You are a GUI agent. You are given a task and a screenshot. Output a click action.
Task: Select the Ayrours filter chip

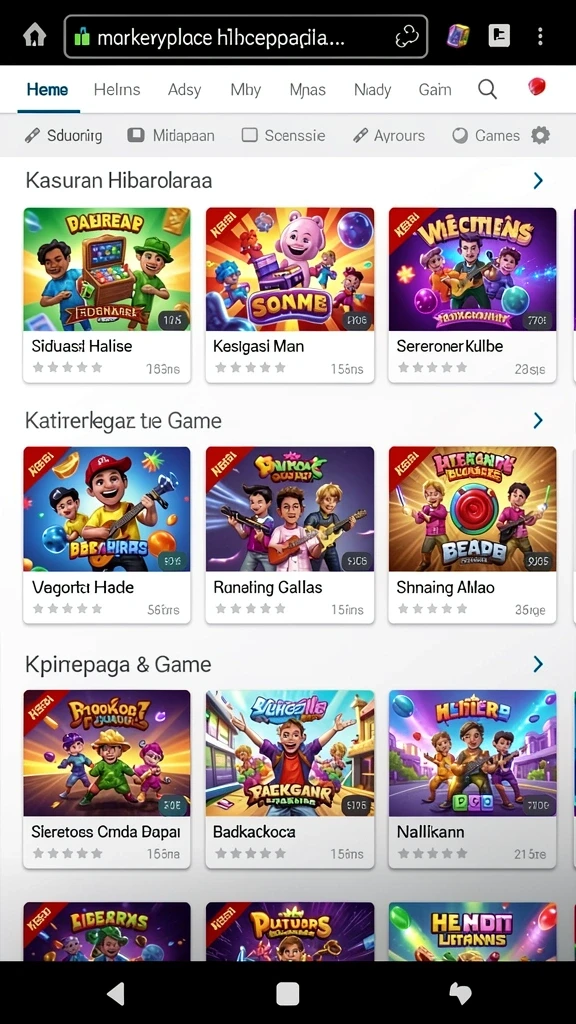389,135
